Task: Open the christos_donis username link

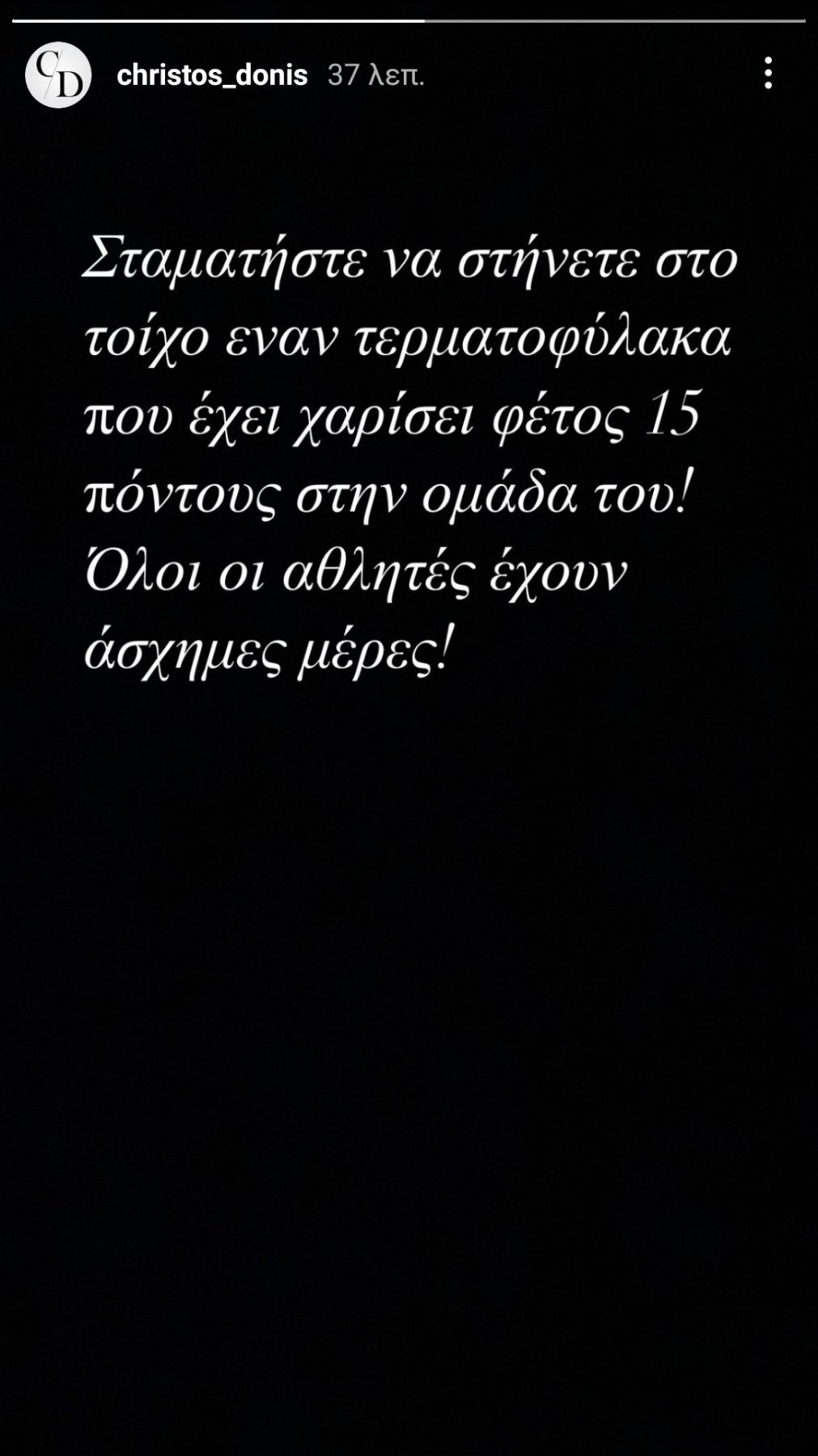Action: [212, 75]
